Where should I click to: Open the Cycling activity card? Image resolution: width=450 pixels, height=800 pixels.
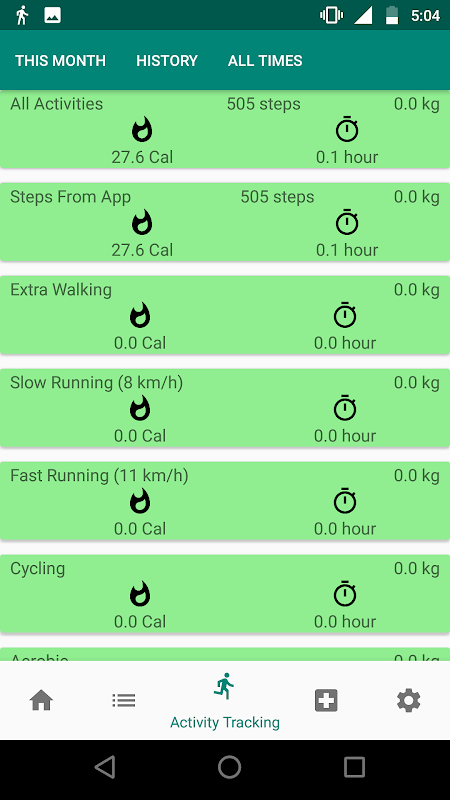(x=225, y=593)
